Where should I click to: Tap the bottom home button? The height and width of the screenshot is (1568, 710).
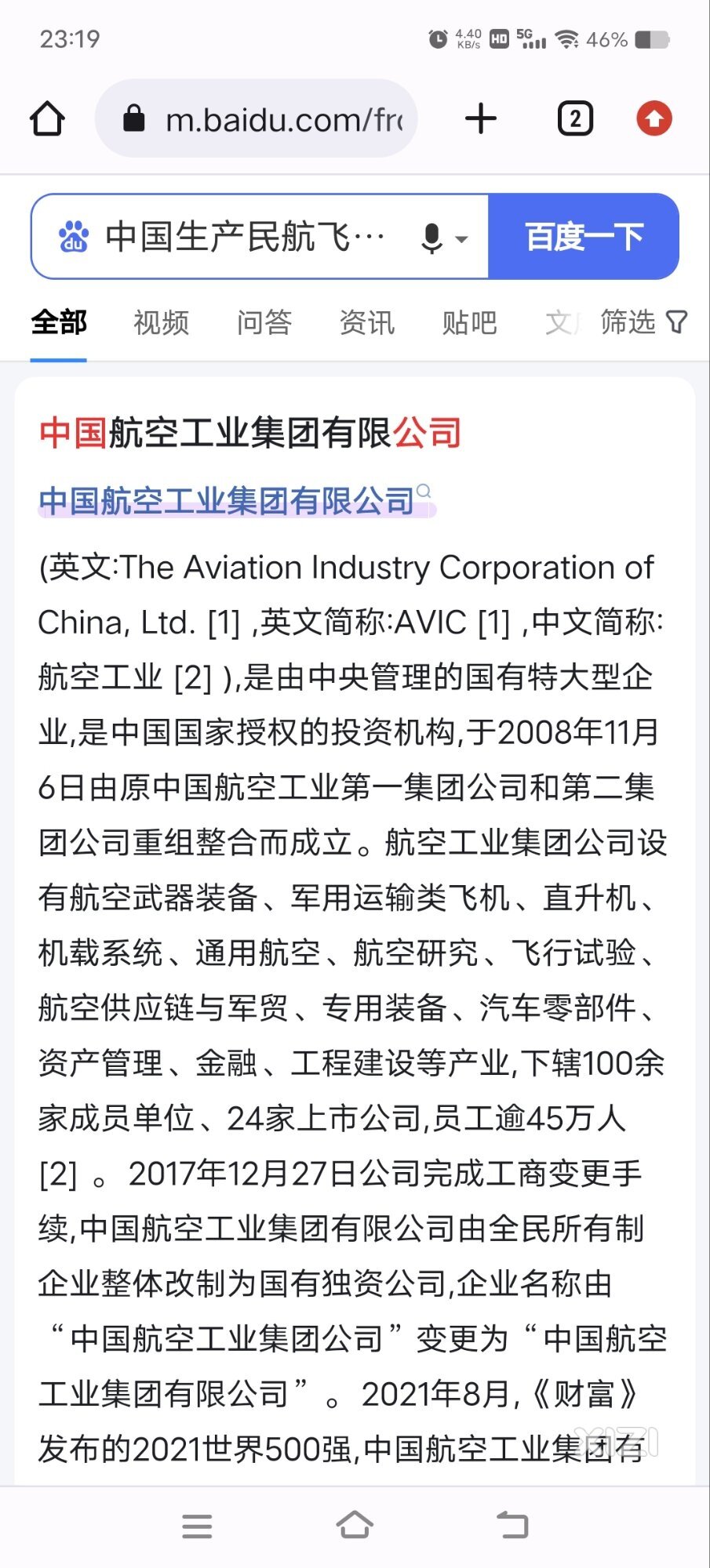coord(355,1526)
